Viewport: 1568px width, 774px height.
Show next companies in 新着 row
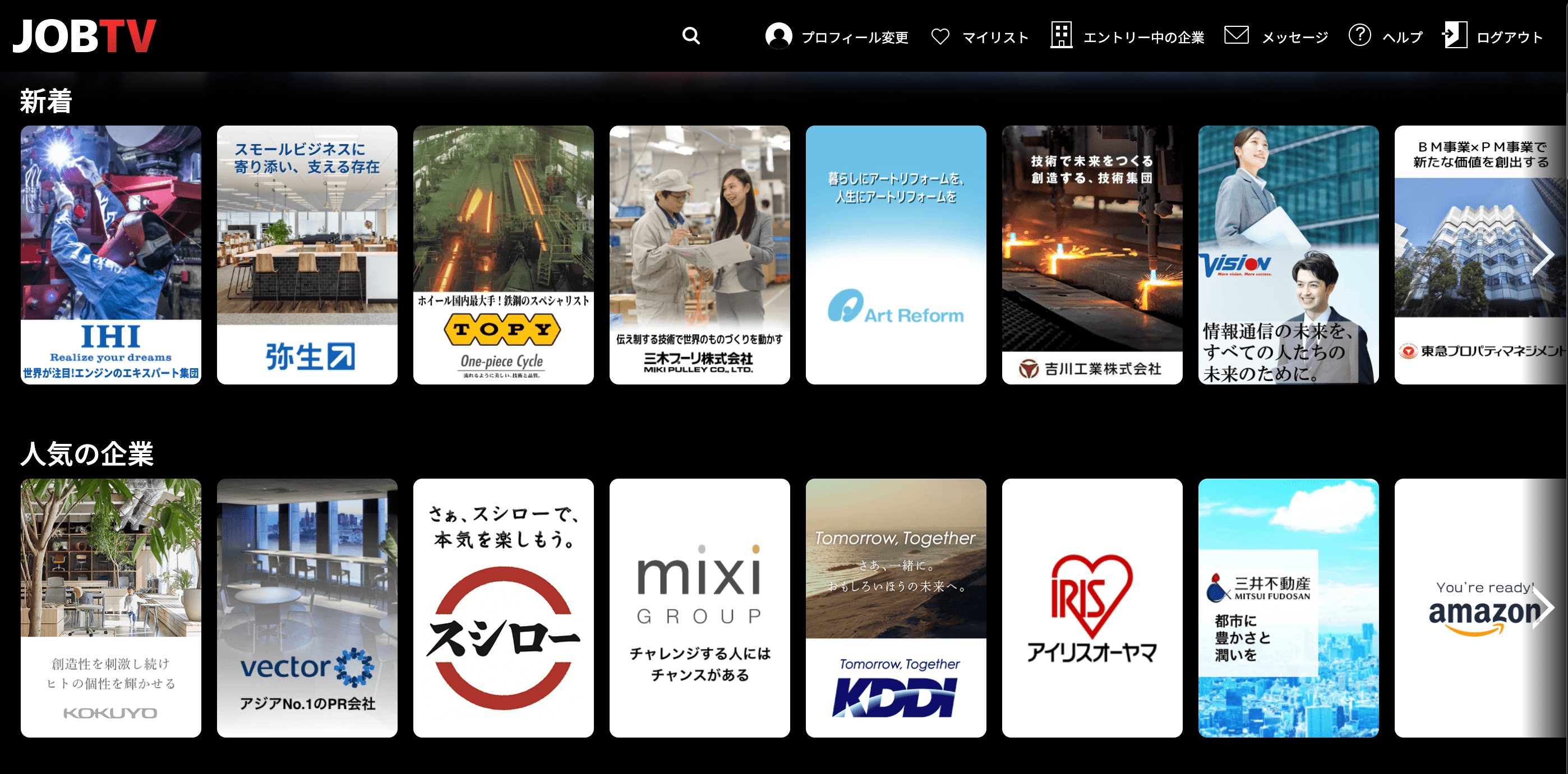pos(1542,254)
